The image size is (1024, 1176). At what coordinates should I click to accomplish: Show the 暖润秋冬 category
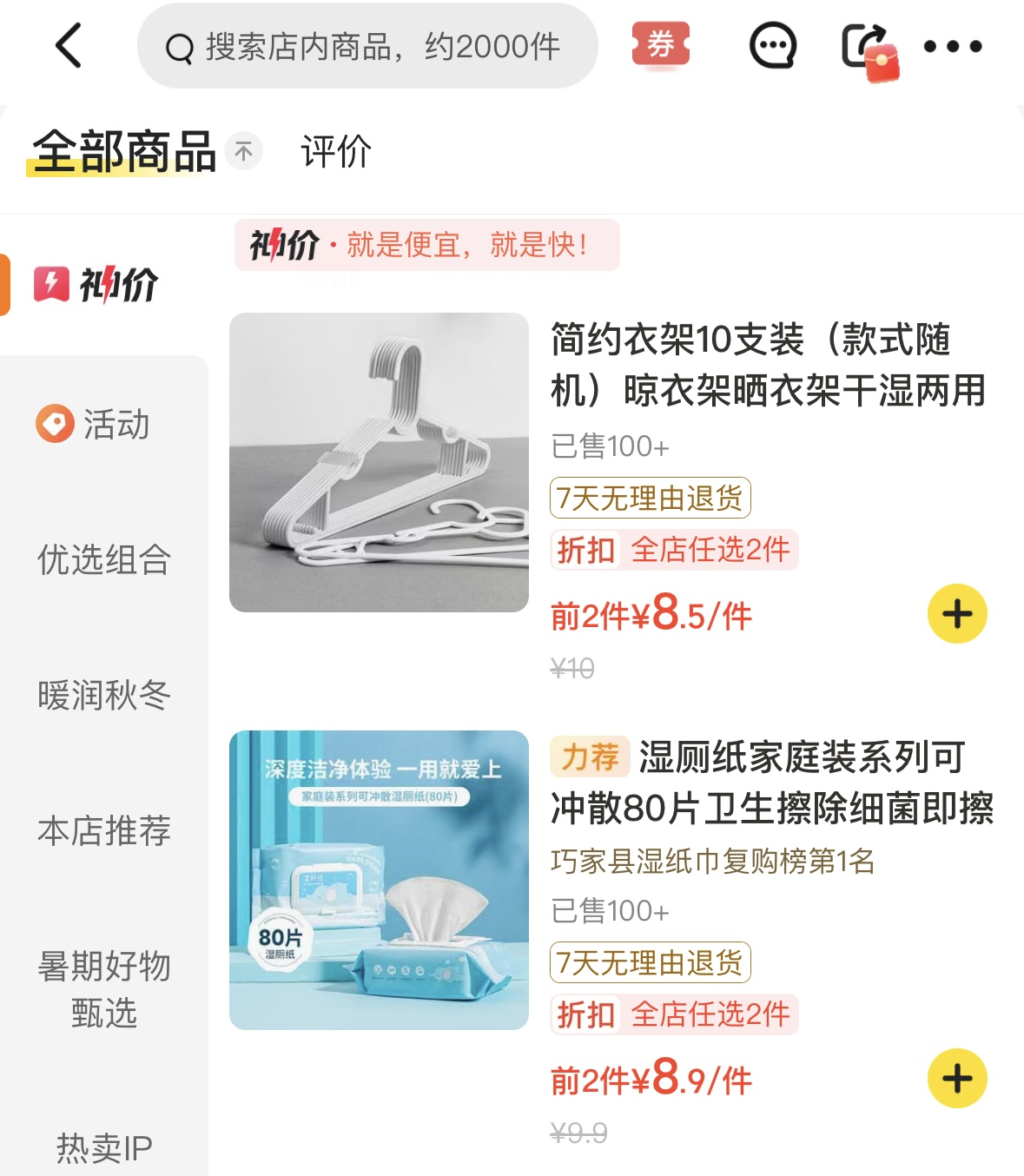pos(104,696)
